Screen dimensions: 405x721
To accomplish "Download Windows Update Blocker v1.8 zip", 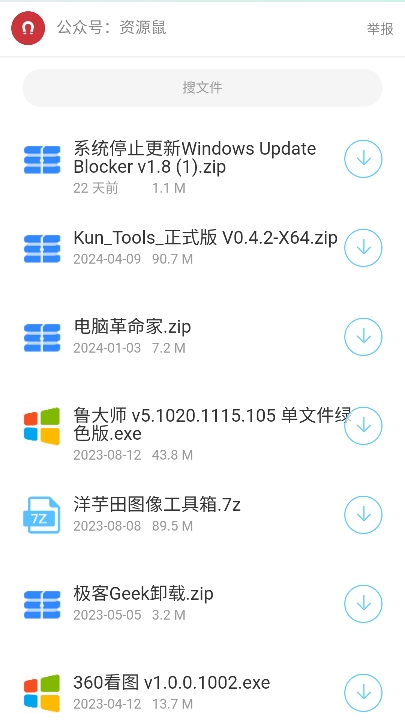I will click(363, 159).
